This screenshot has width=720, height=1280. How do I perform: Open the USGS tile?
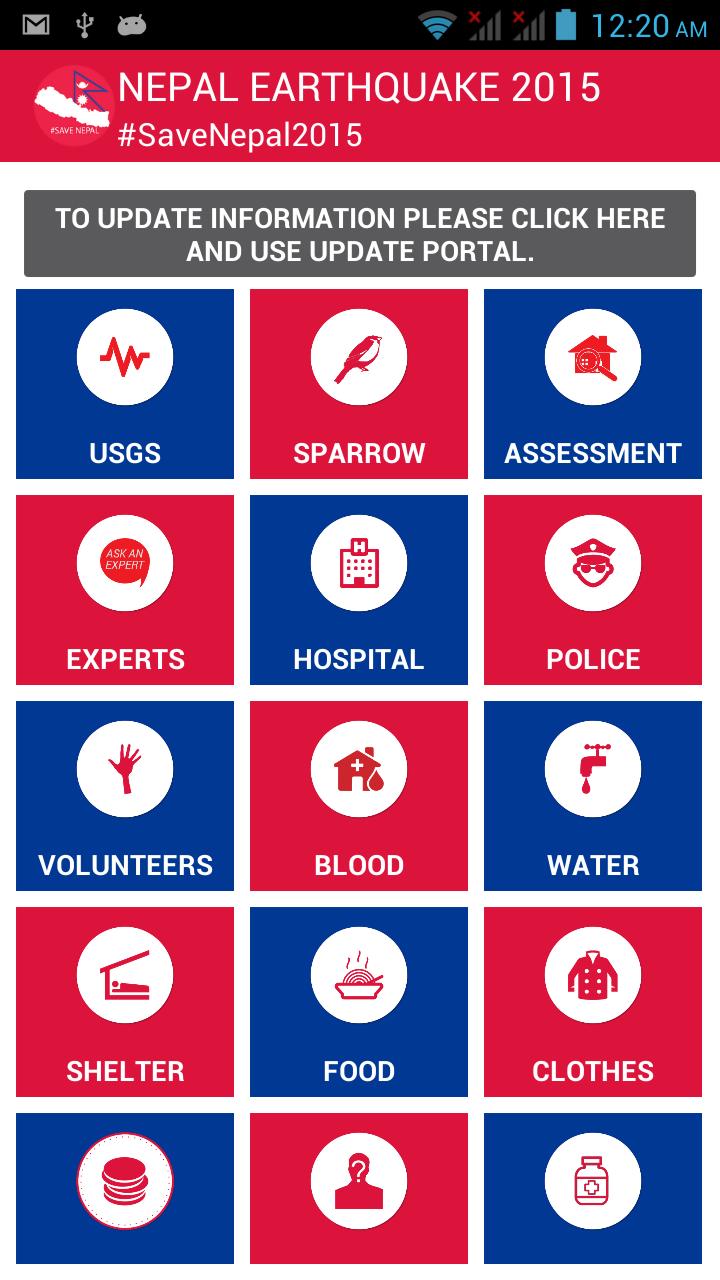coord(125,384)
